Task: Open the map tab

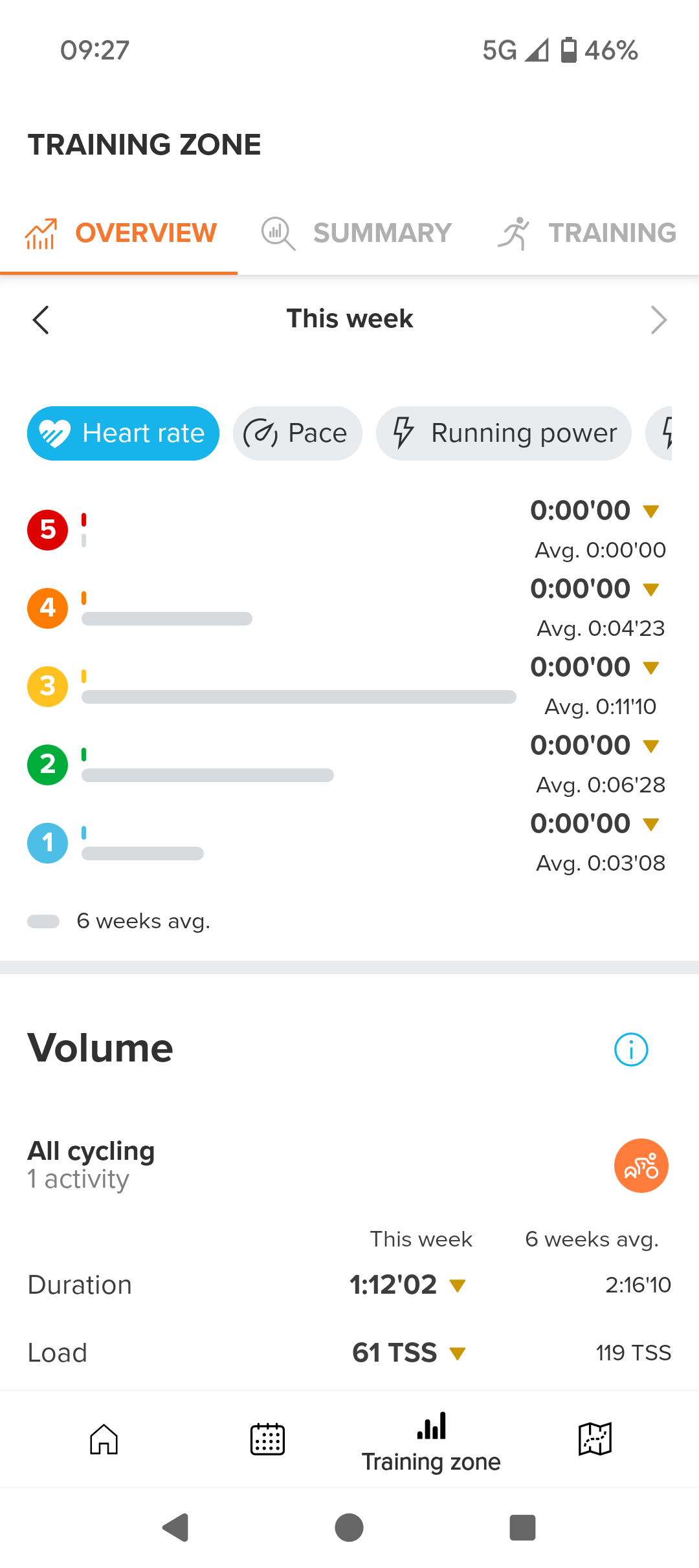Action: [595, 1439]
